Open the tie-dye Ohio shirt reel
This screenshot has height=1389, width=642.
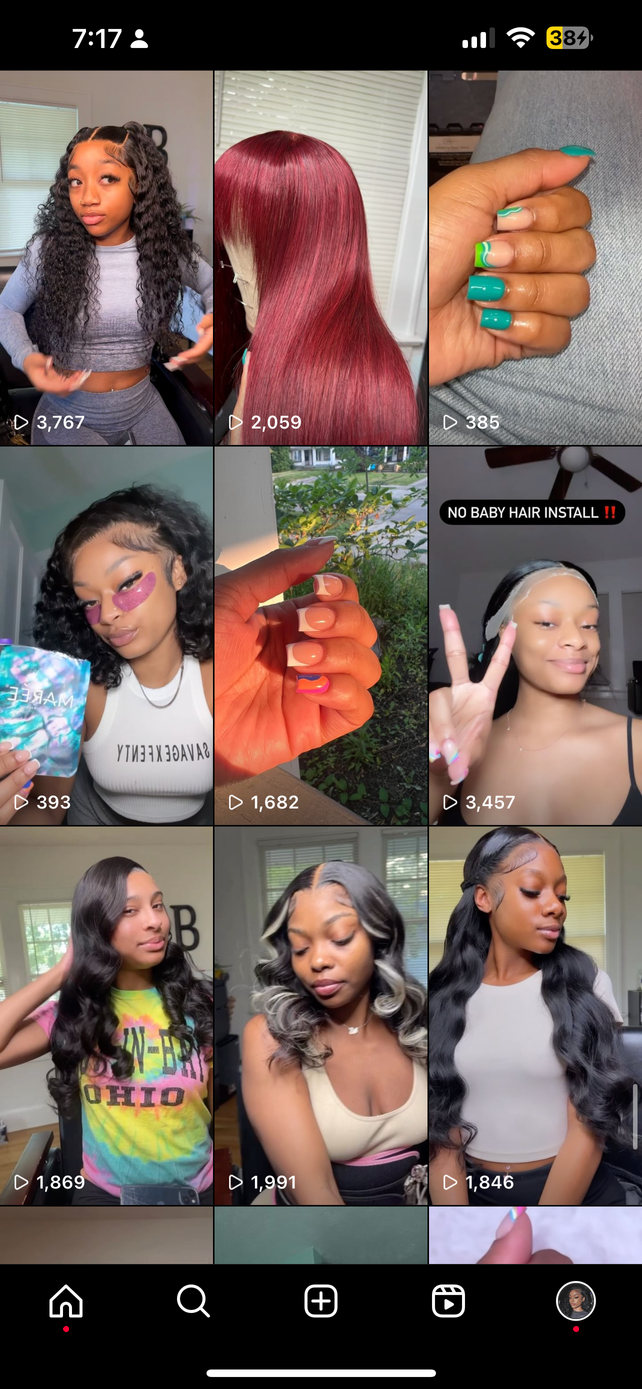106,1015
